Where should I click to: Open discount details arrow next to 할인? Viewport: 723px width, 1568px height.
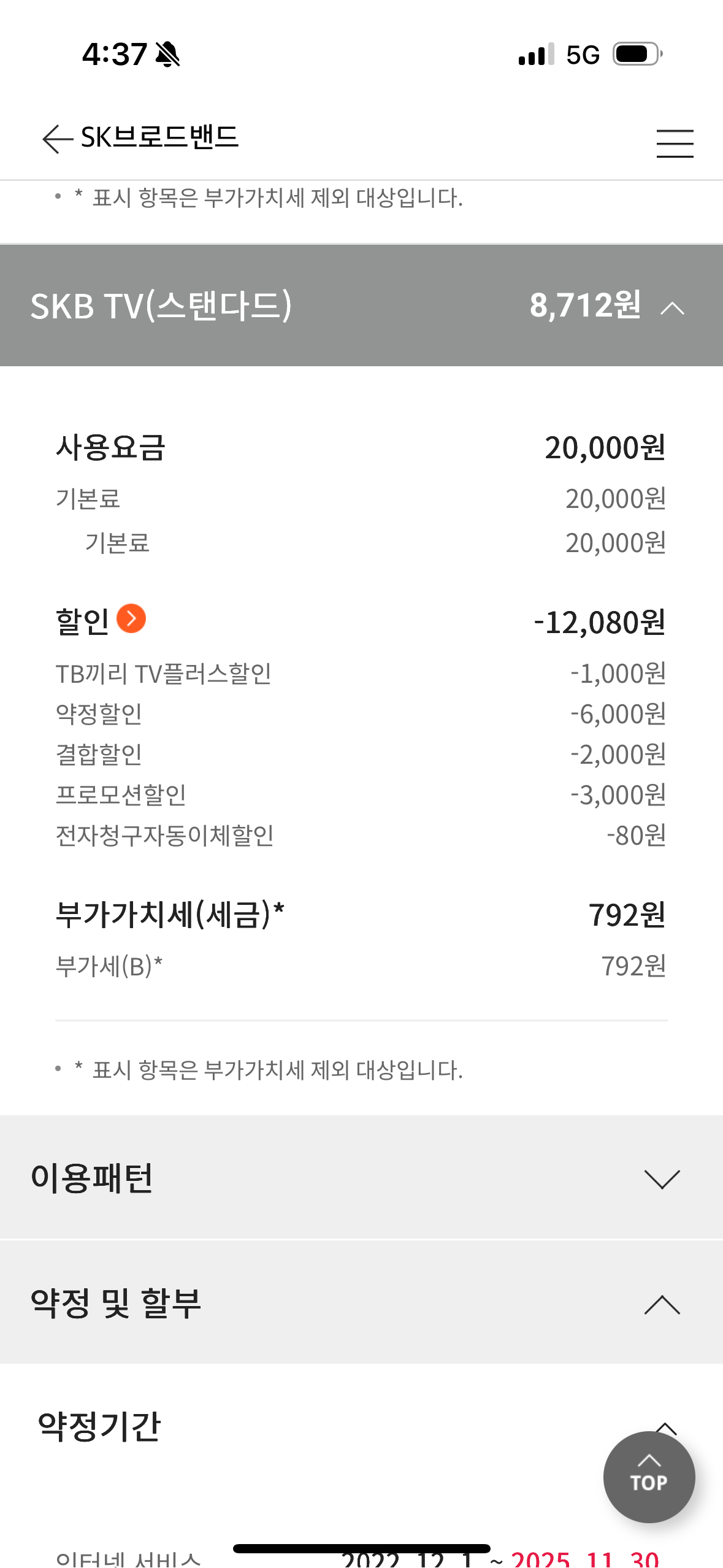point(131,618)
